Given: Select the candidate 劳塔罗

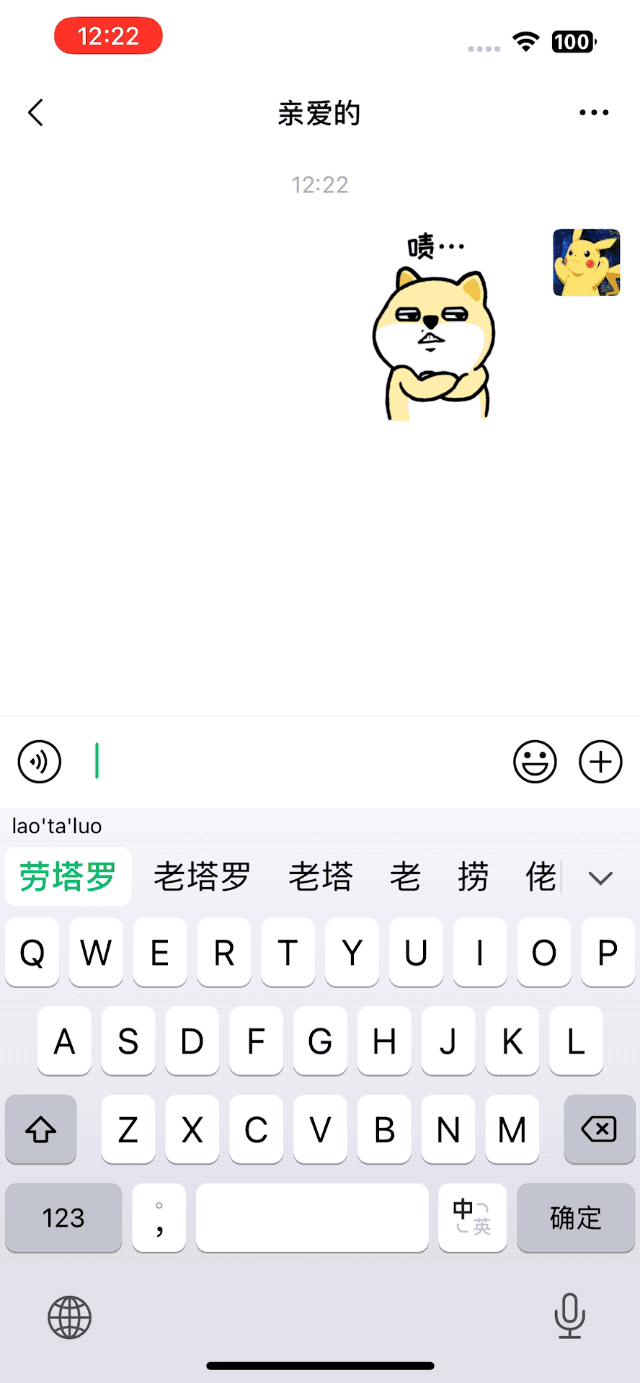Looking at the screenshot, I should [x=68, y=877].
